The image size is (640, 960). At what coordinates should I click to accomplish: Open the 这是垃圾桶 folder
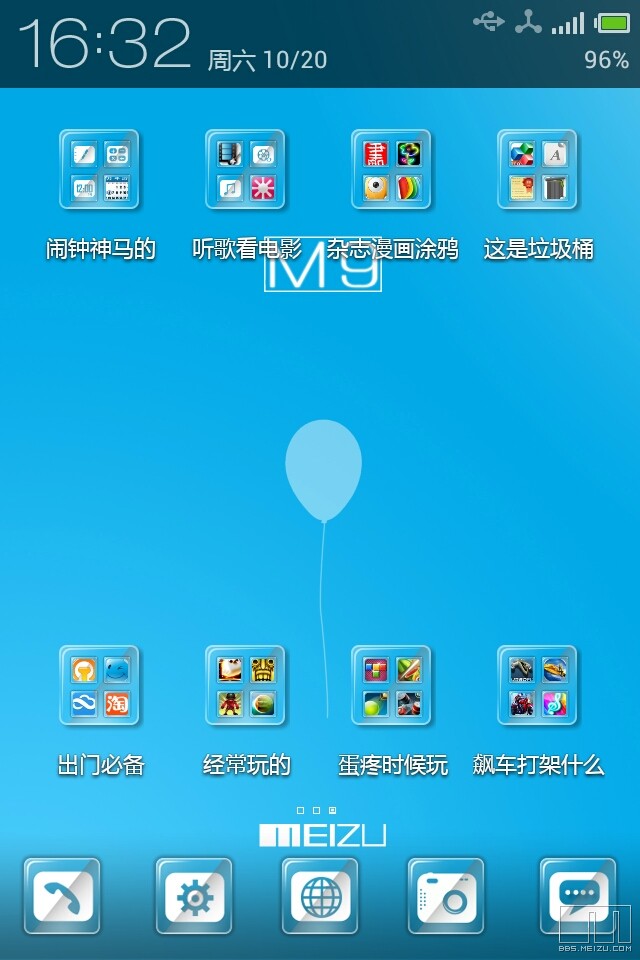coord(538,170)
